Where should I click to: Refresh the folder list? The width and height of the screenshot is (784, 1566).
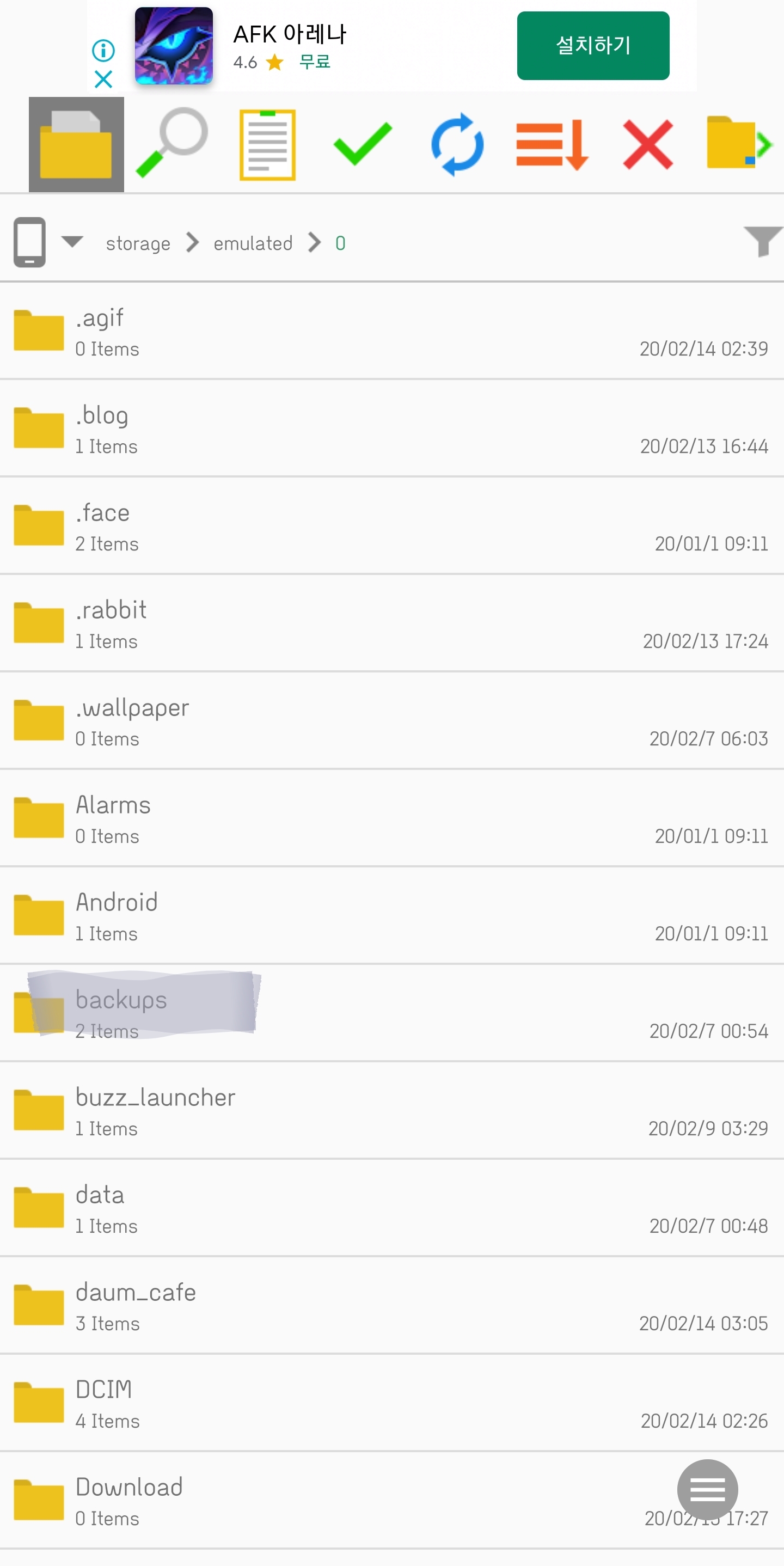(458, 144)
